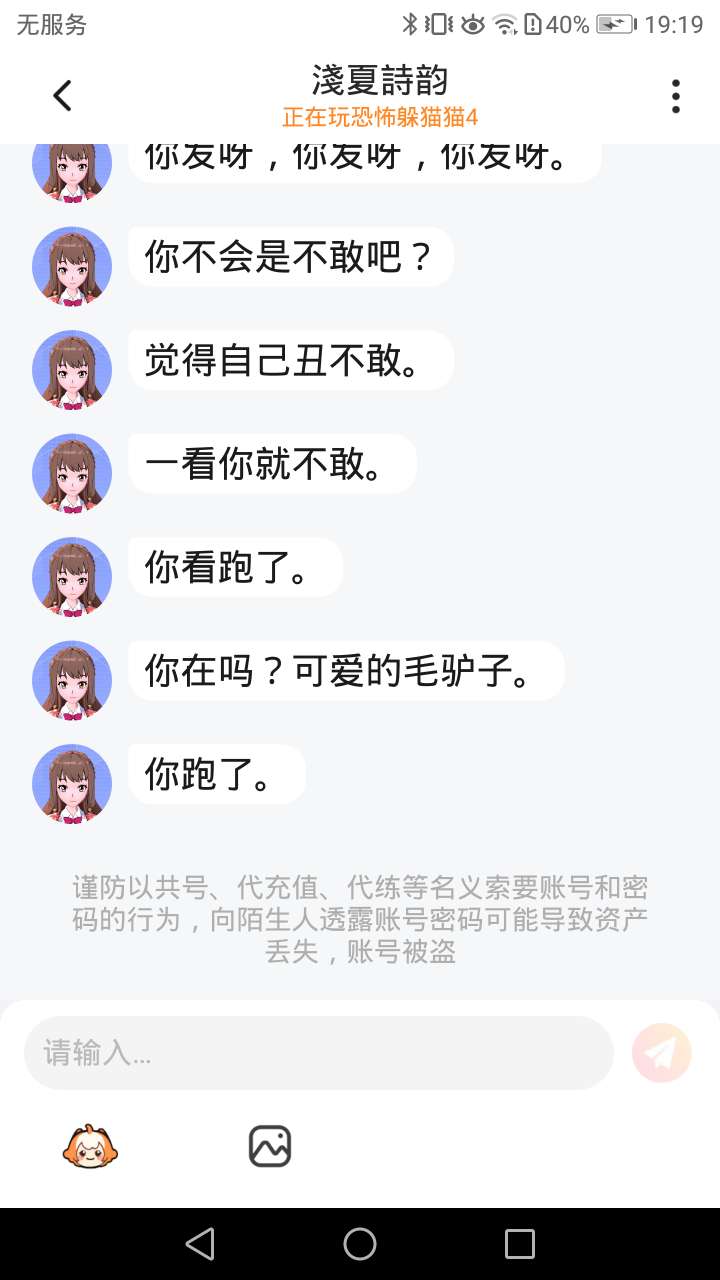Image resolution: width=720 pixels, height=1280 pixels.
Task: Open the three-dot overflow menu
Action: (x=676, y=96)
